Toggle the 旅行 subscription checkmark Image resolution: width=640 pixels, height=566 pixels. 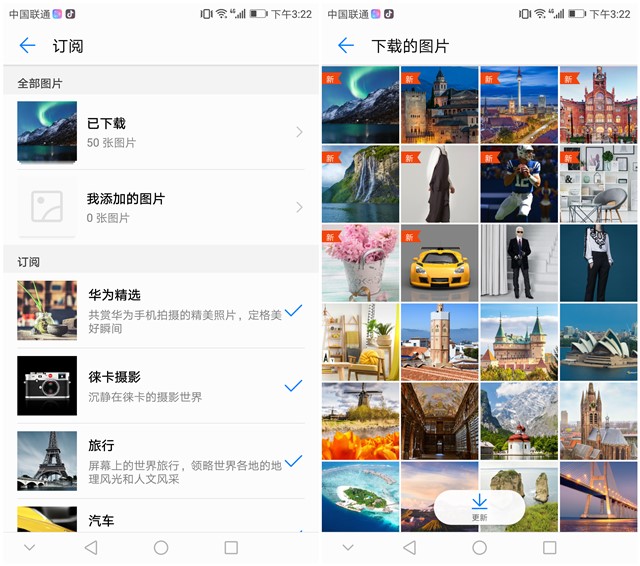coord(293,461)
